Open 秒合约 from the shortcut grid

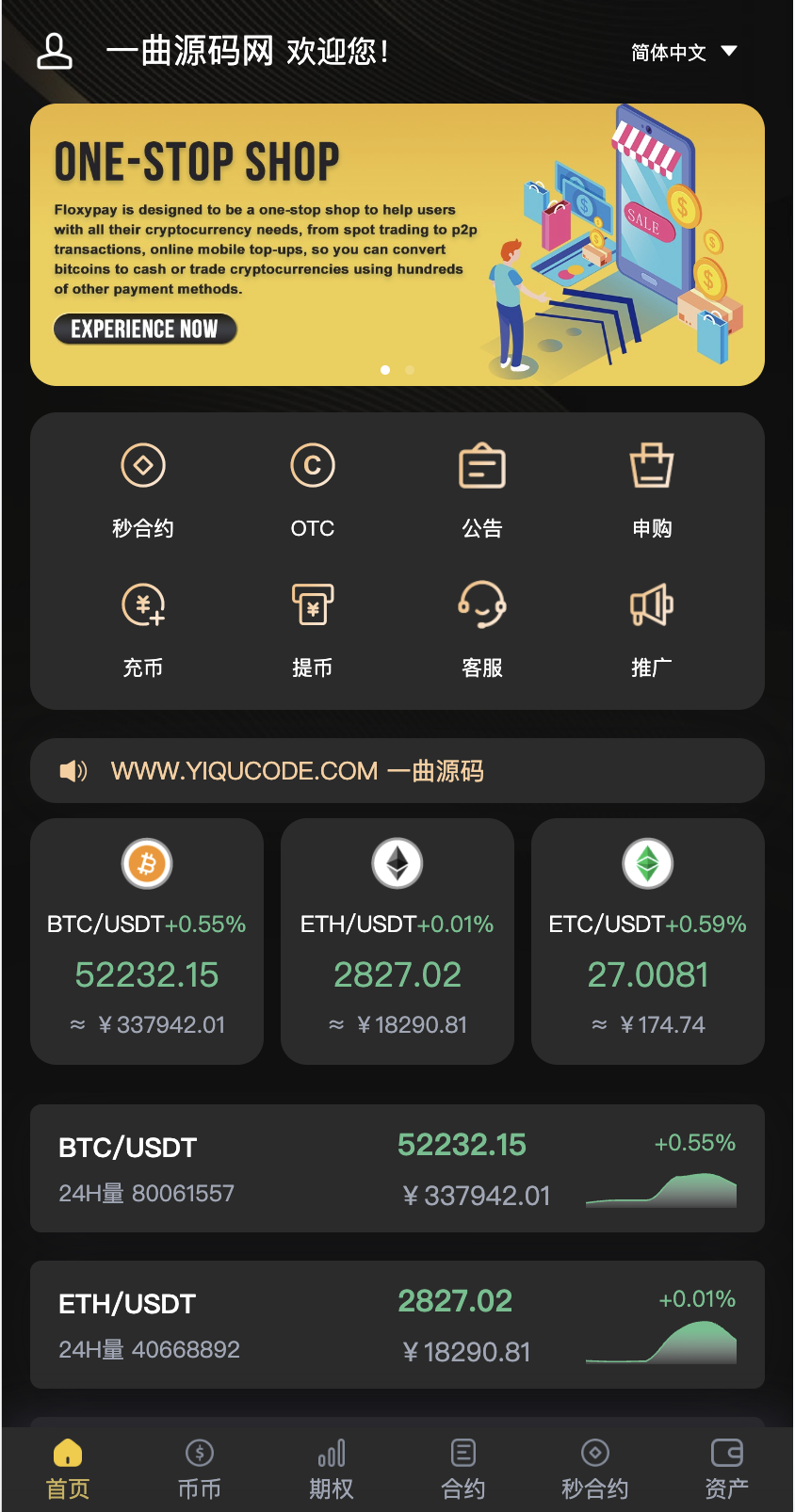[143, 491]
